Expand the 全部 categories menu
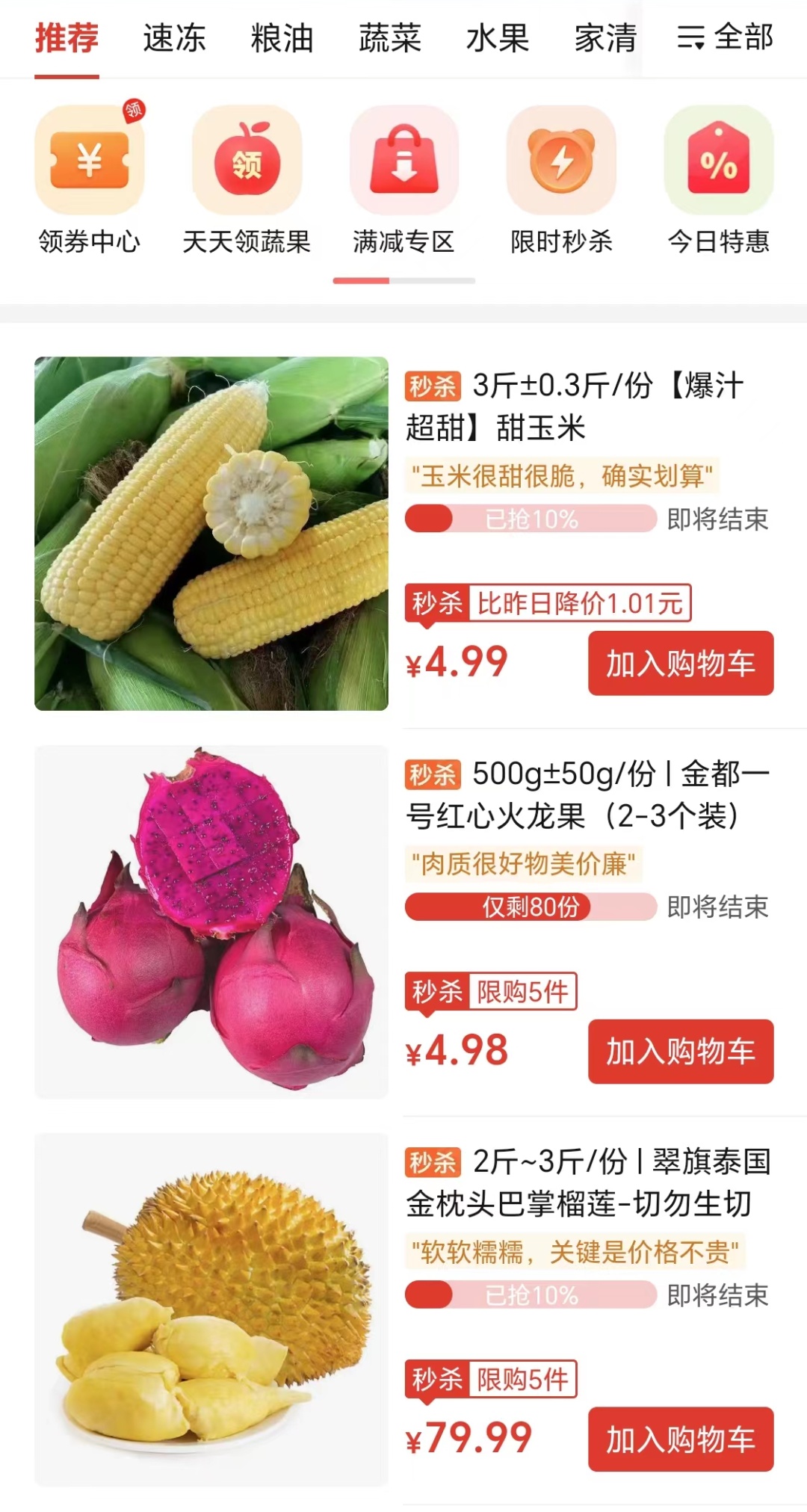The height and width of the screenshot is (1512, 807). 725,37
